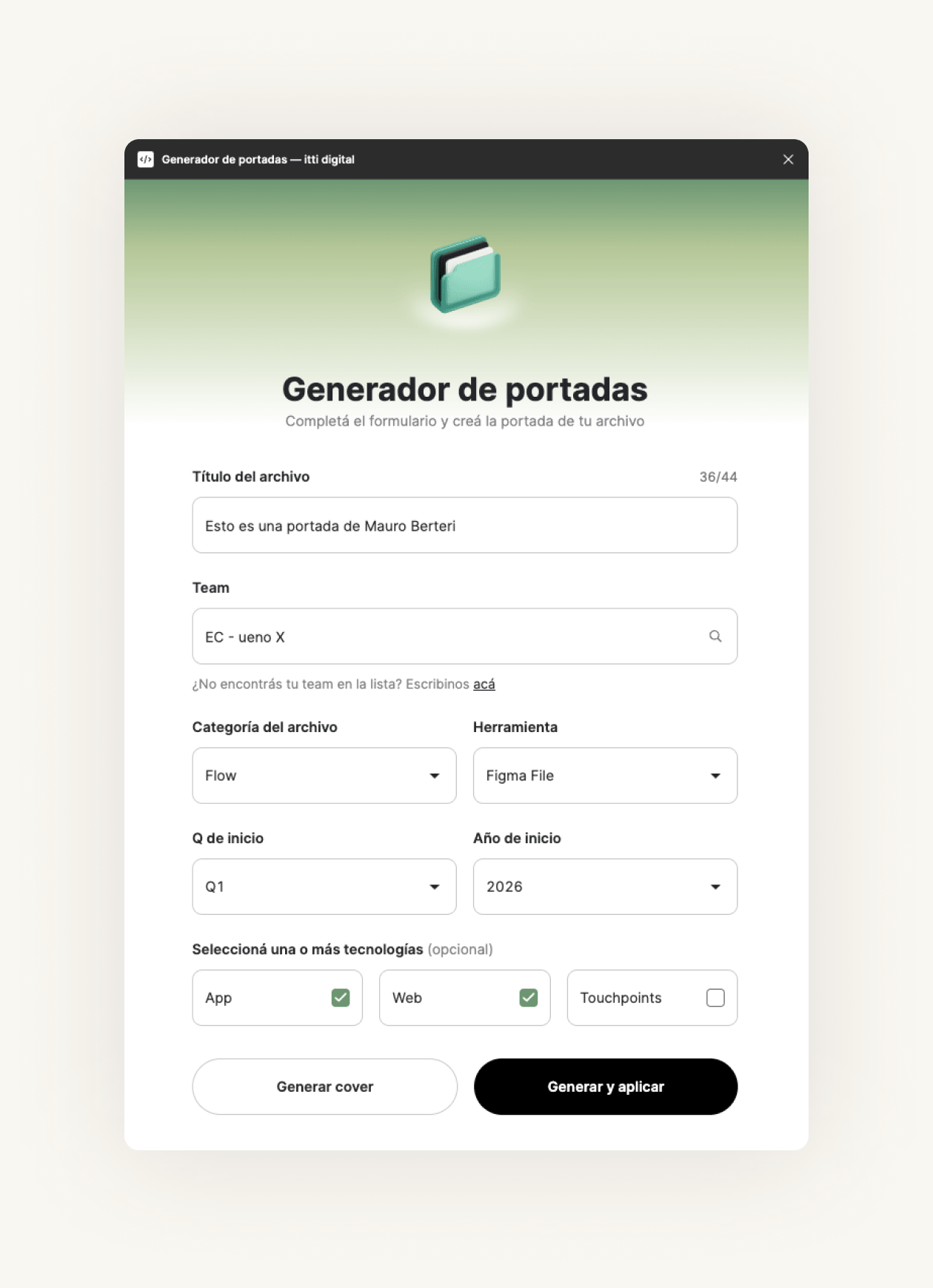Viewport: 933px width, 1288px height.
Task: Open the Categoría del archivo dropdown
Action: (x=324, y=776)
